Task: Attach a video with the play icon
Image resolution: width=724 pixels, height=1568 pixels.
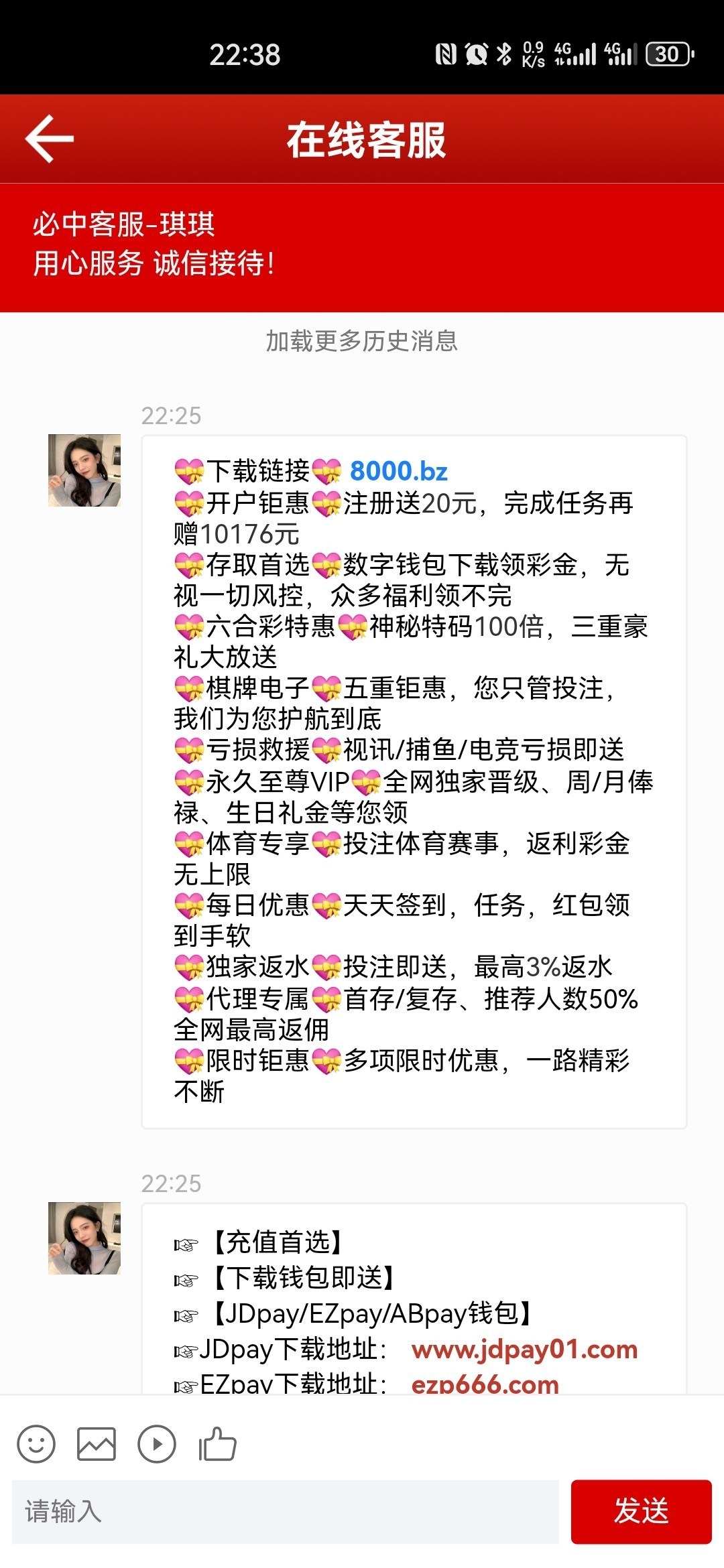Action: [157, 1444]
